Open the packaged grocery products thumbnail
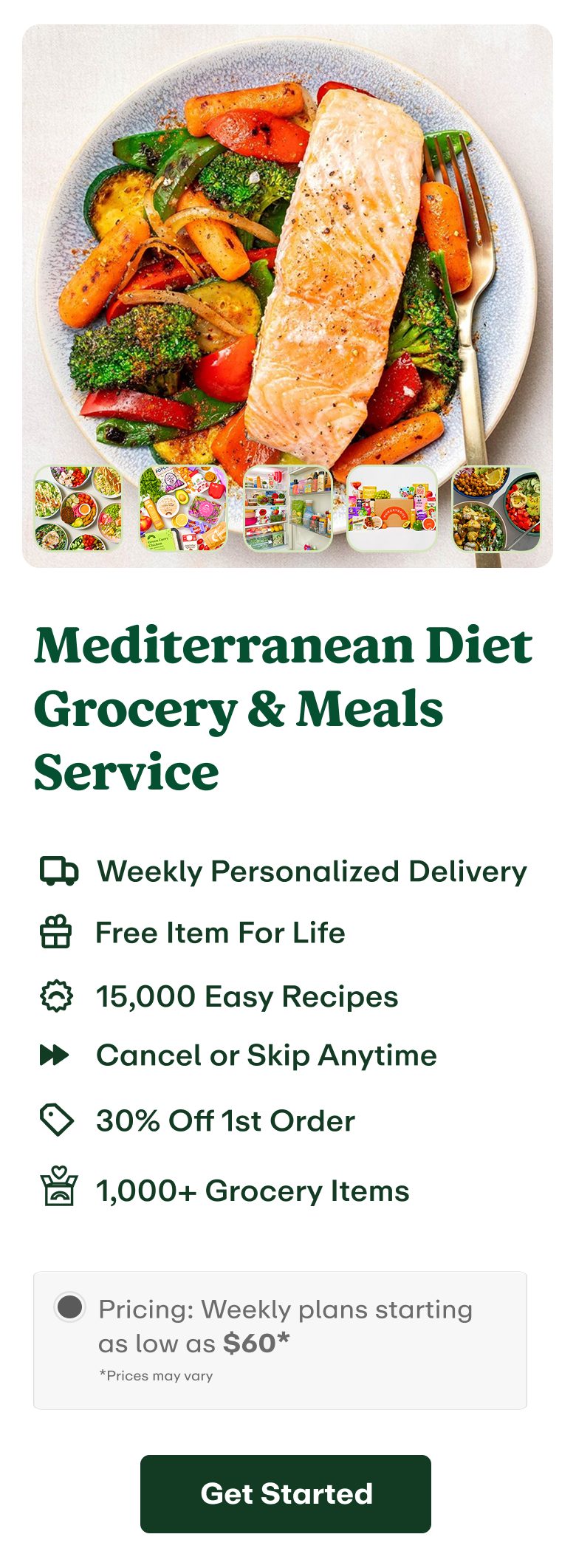 tap(183, 508)
